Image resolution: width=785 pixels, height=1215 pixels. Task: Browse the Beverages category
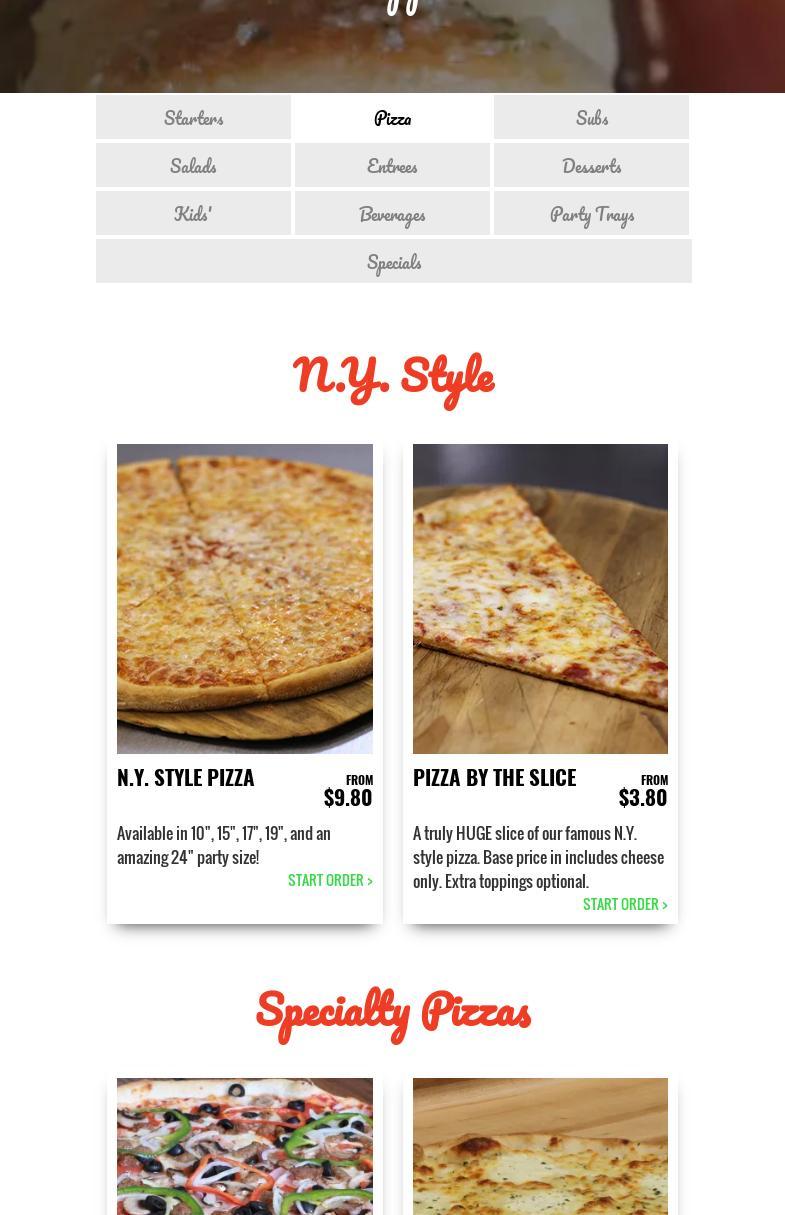(x=392, y=214)
